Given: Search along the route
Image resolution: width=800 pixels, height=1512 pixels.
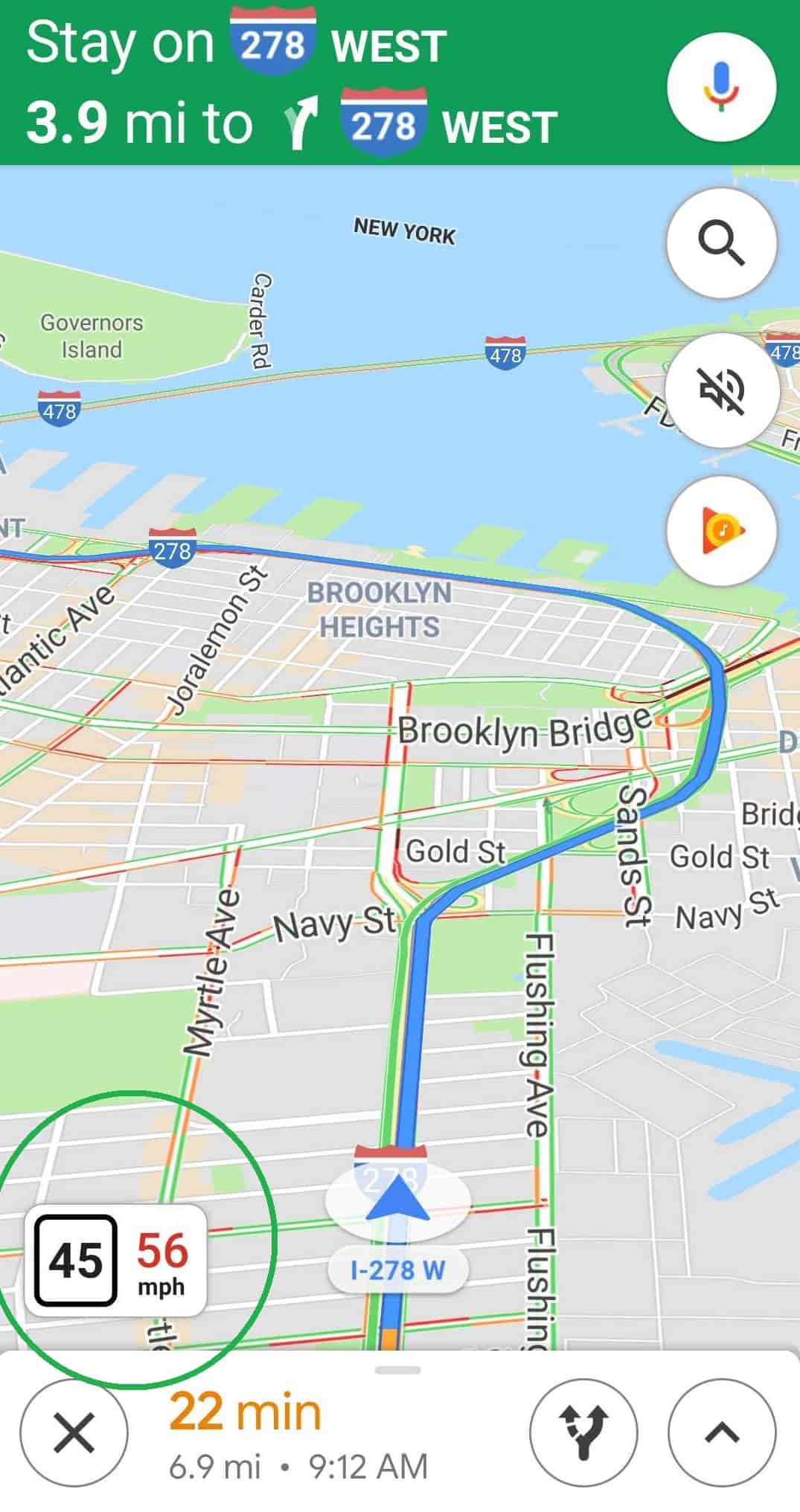Looking at the screenshot, I should tap(721, 242).
